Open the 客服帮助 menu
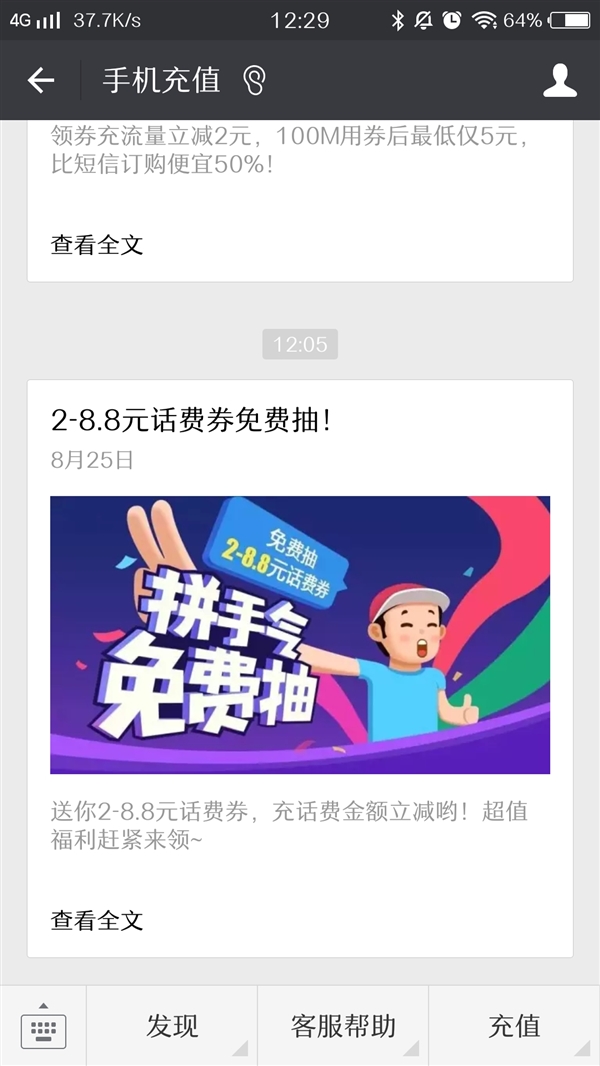The image size is (600, 1066). click(343, 1026)
